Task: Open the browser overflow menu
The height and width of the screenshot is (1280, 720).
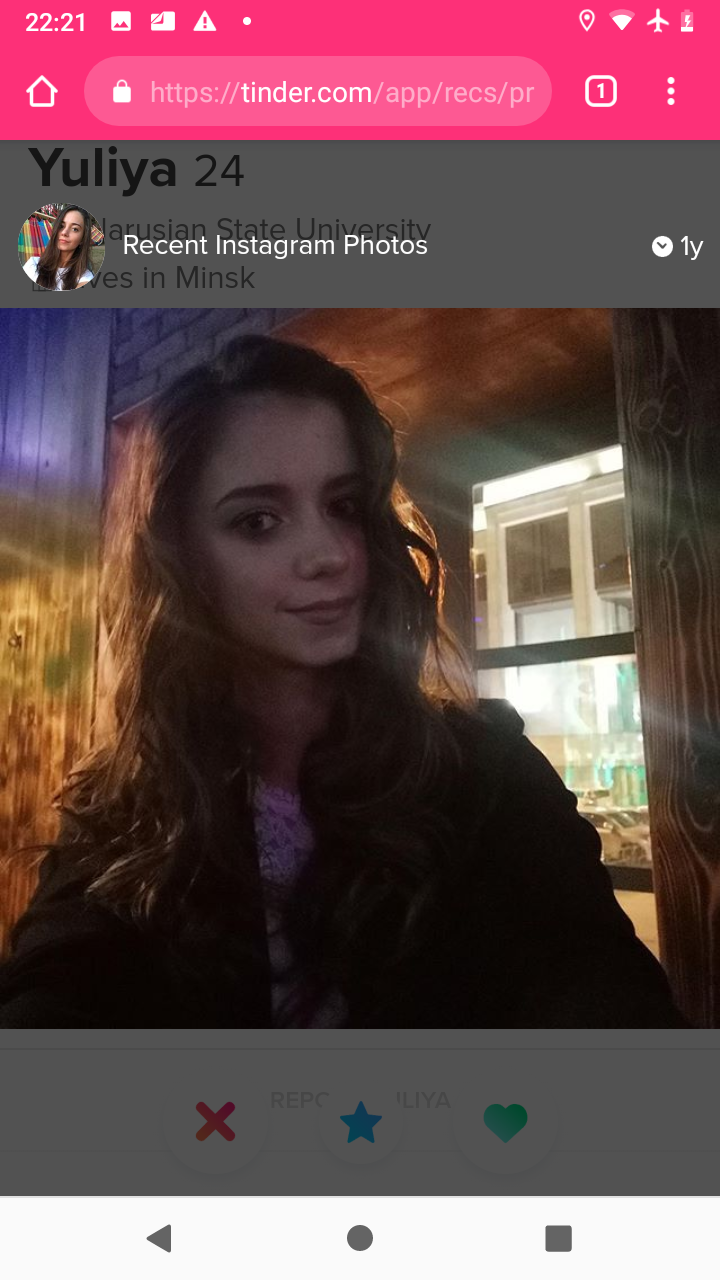Action: point(670,92)
